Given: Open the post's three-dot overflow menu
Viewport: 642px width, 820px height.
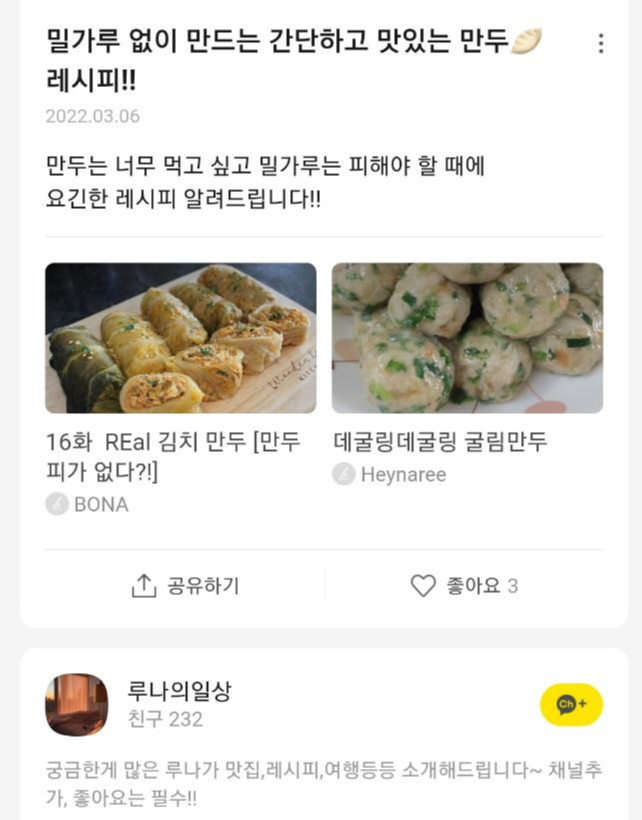Looking at the screenshot, I should coord(600,44).
